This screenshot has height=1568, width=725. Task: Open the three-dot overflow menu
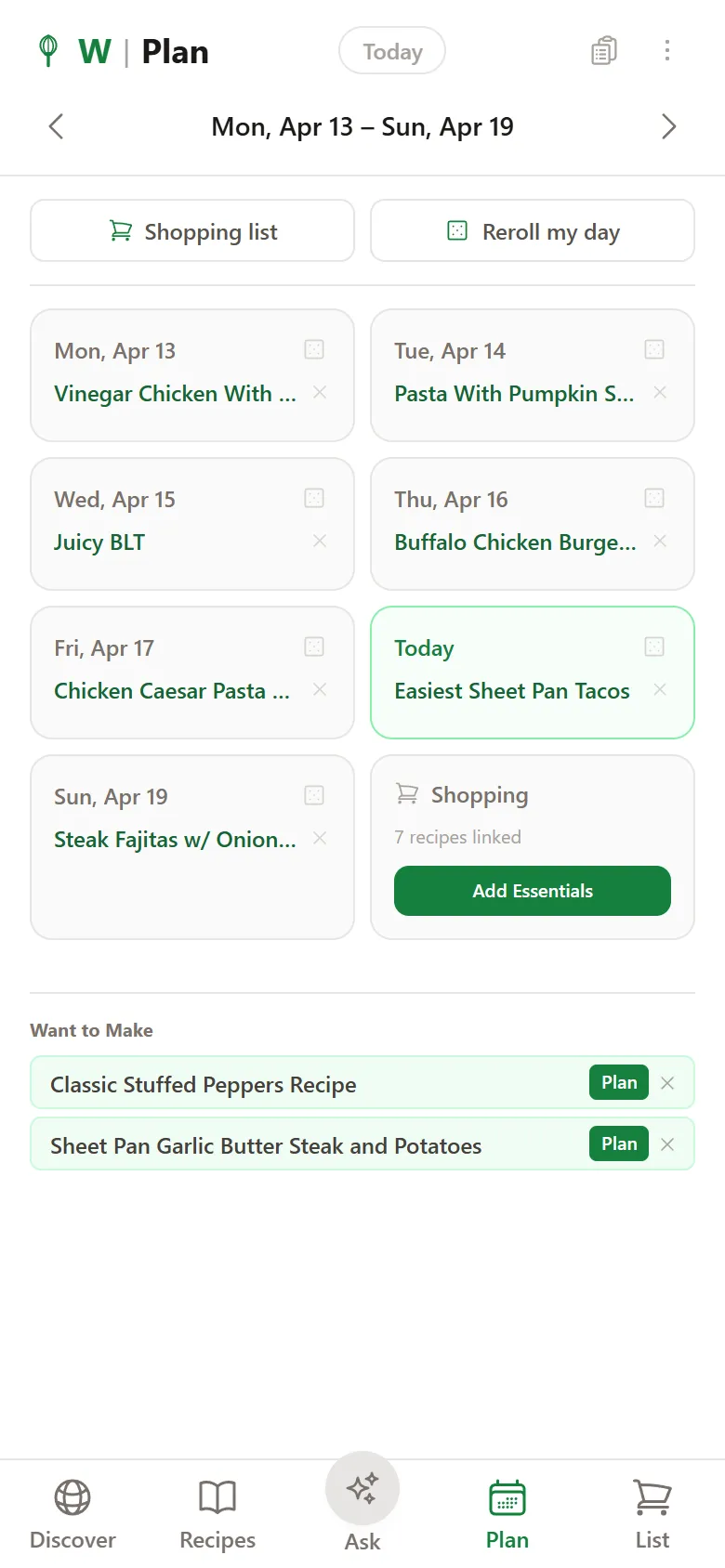667,51
